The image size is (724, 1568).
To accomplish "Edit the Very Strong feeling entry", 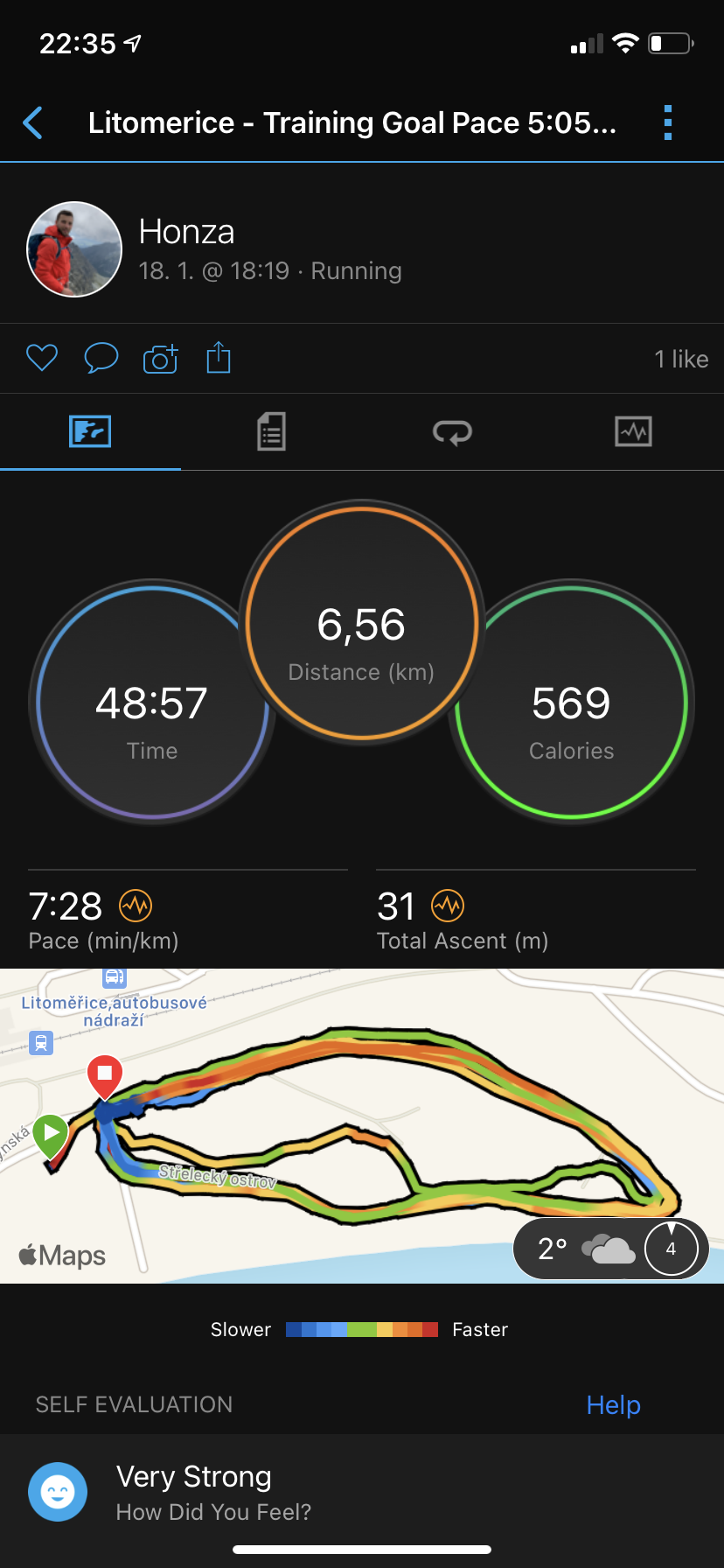I will click(x=362, y=1493).
